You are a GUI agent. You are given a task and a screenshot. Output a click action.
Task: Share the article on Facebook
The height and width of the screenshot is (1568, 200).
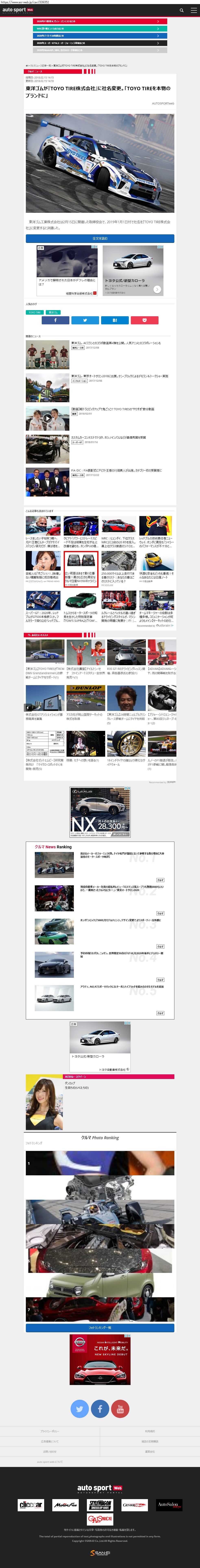55,320
